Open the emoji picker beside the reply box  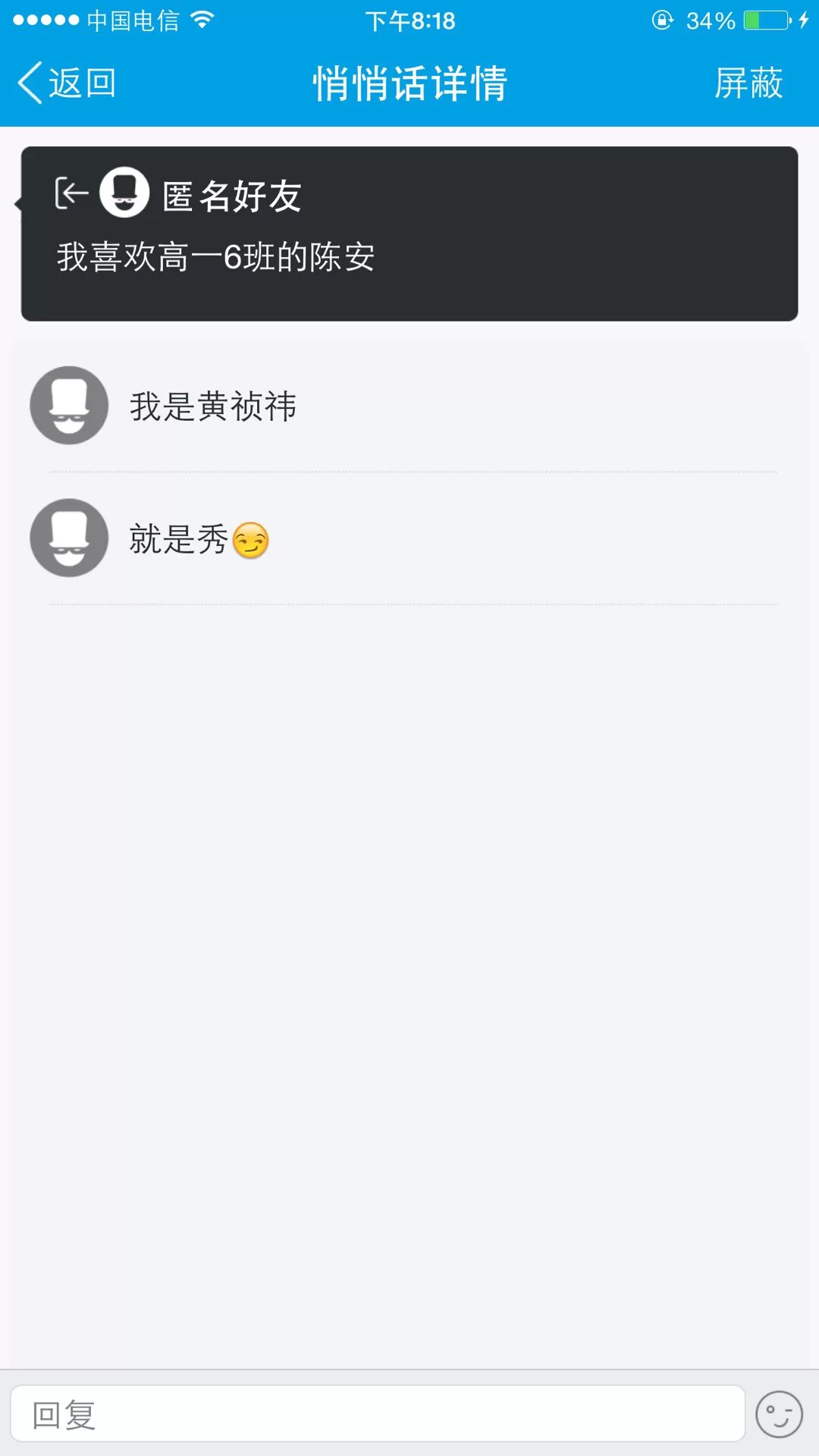click(779, 1414)
